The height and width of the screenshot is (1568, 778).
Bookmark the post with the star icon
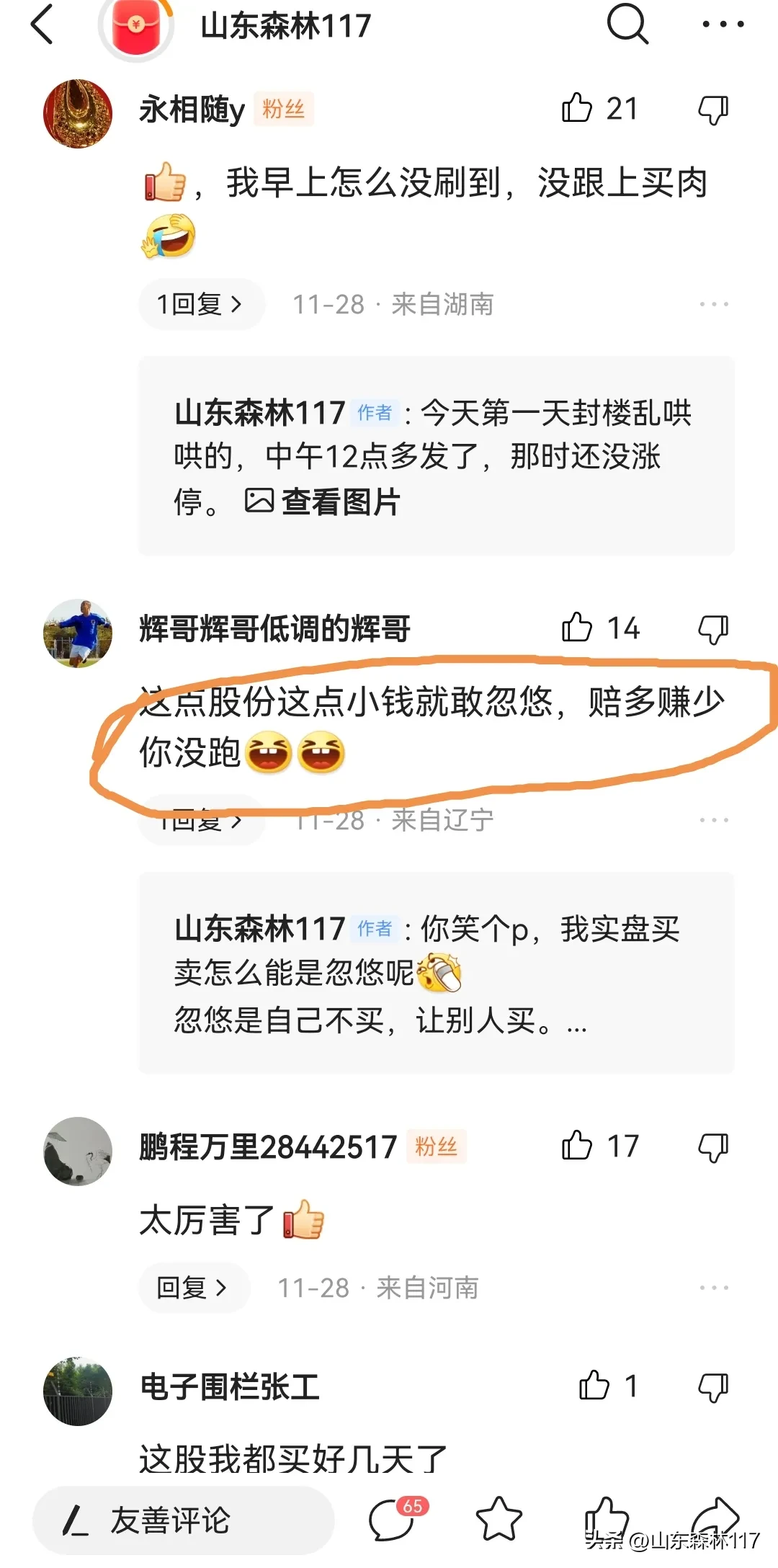(x=498, y=1519)
